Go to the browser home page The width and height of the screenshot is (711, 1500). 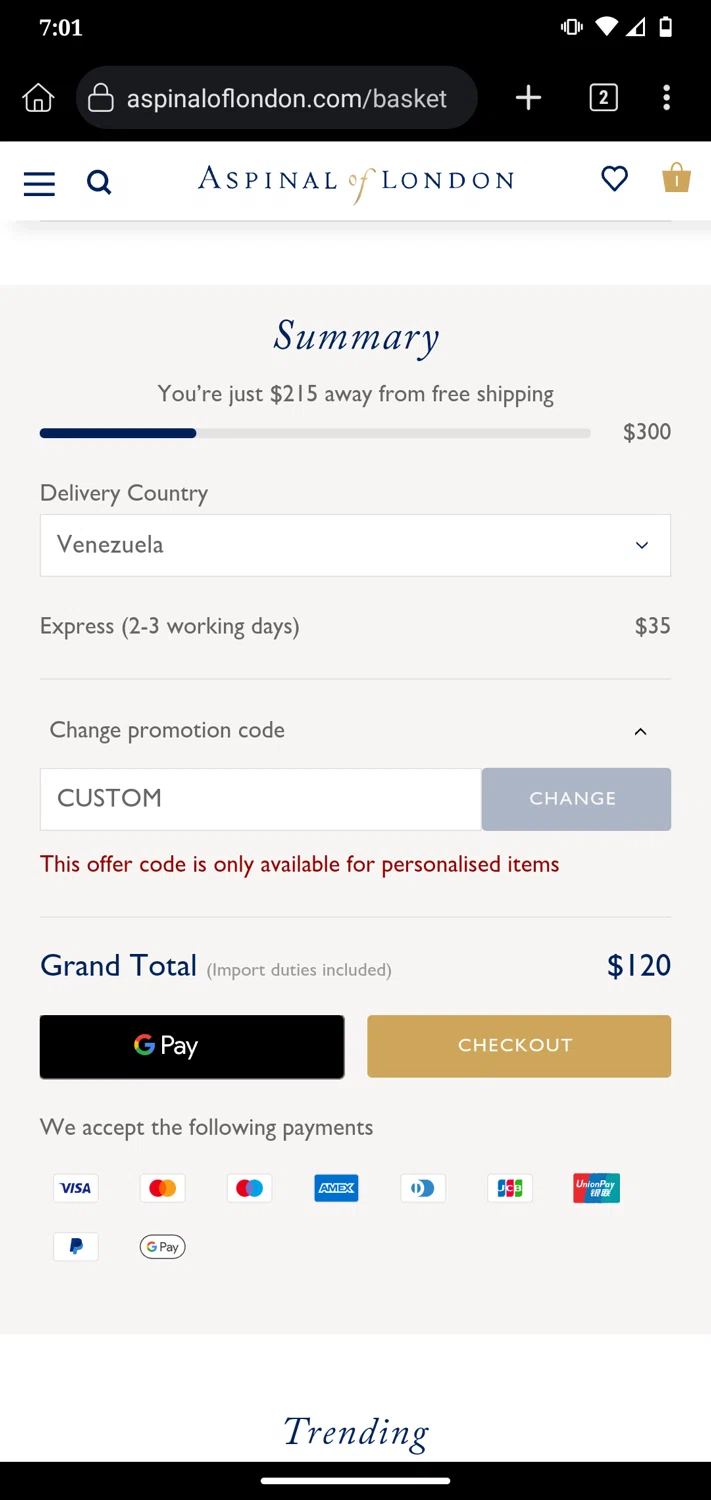click(38, 98)
